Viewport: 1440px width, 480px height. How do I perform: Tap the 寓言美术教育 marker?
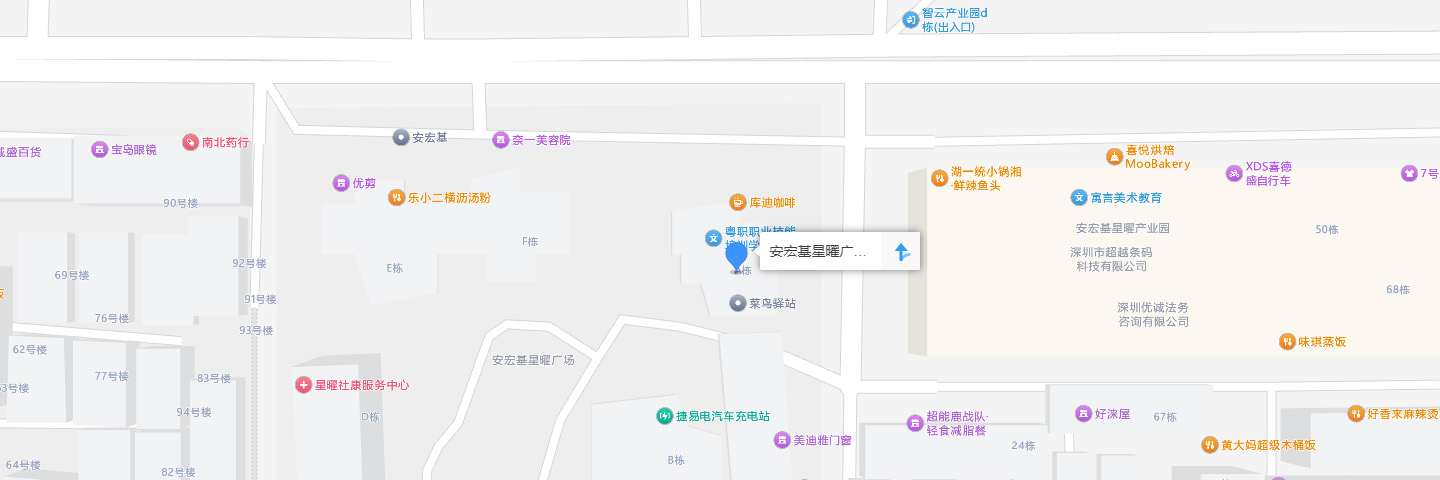(x=1078, y=197)
